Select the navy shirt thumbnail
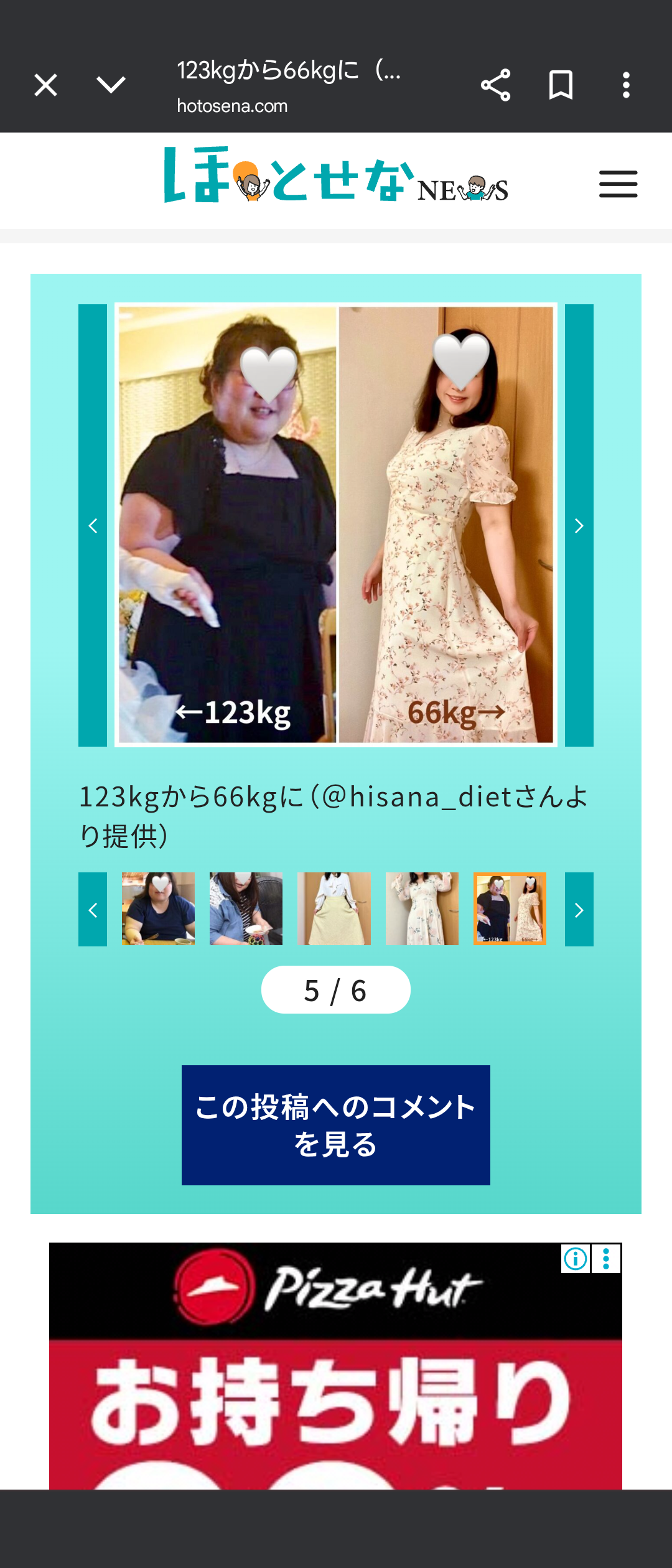The width and height of the screenshot is (672, 1568). click(x=158, y=909)
